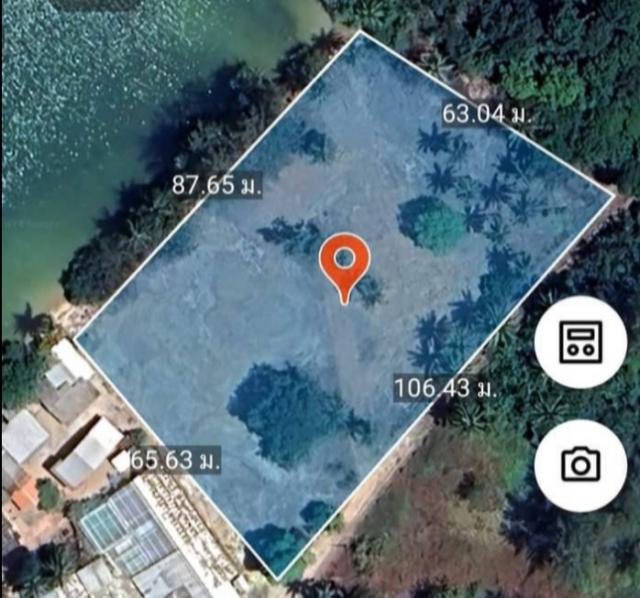The width and height of the screenshot is (640, 598).
Task: Select the red location pin on the parcel
Action: (x=345, y=264)
